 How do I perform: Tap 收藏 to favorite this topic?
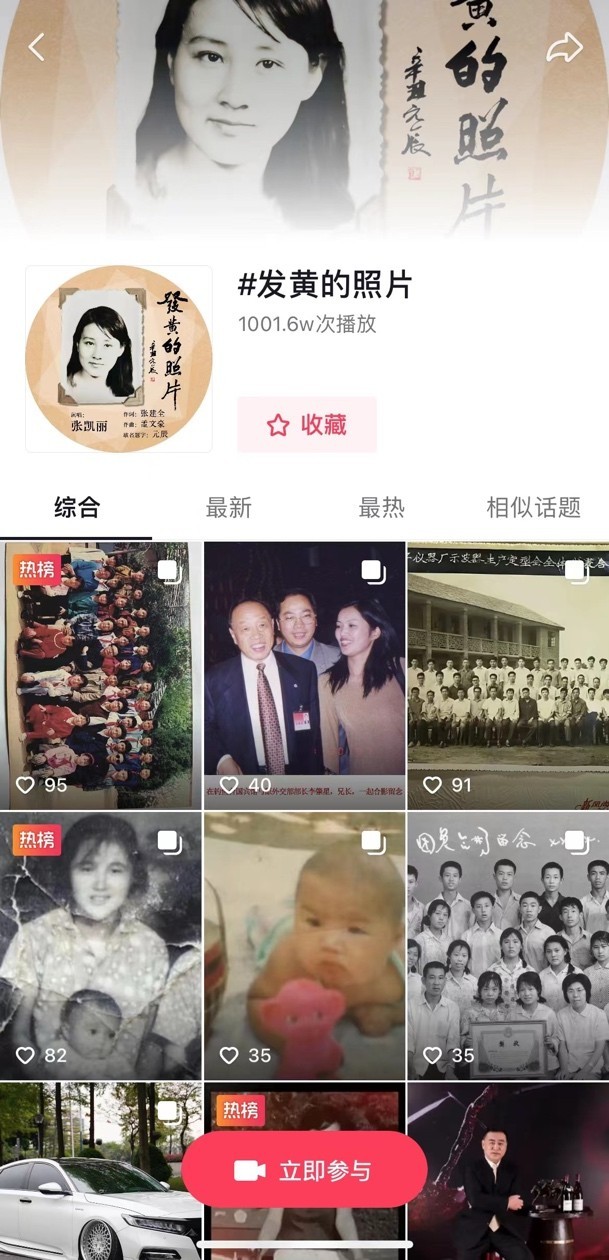(307, 424)
